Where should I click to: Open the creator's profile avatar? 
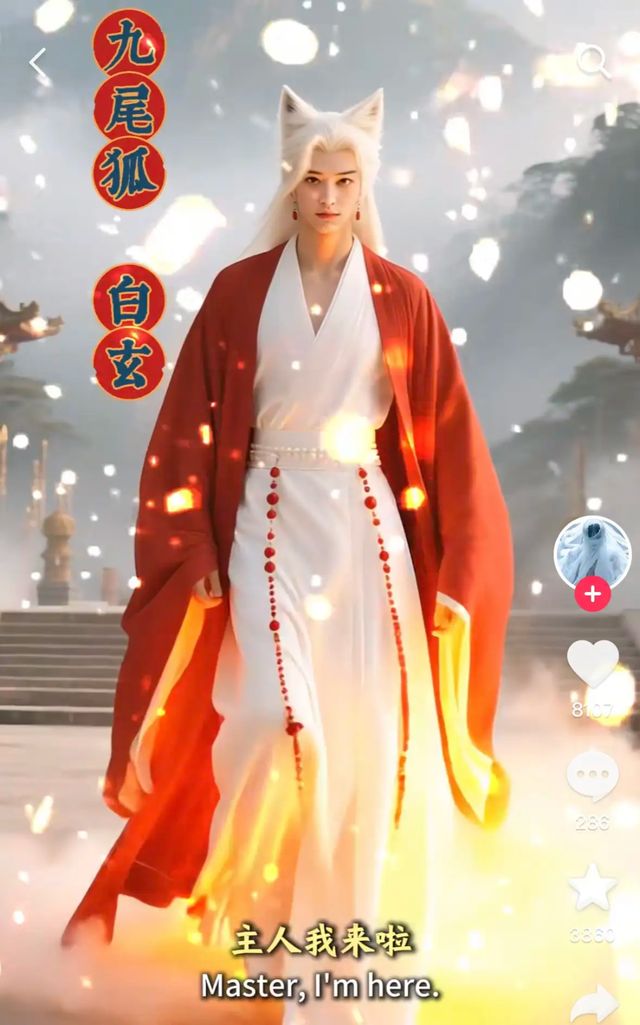point(592,552)
